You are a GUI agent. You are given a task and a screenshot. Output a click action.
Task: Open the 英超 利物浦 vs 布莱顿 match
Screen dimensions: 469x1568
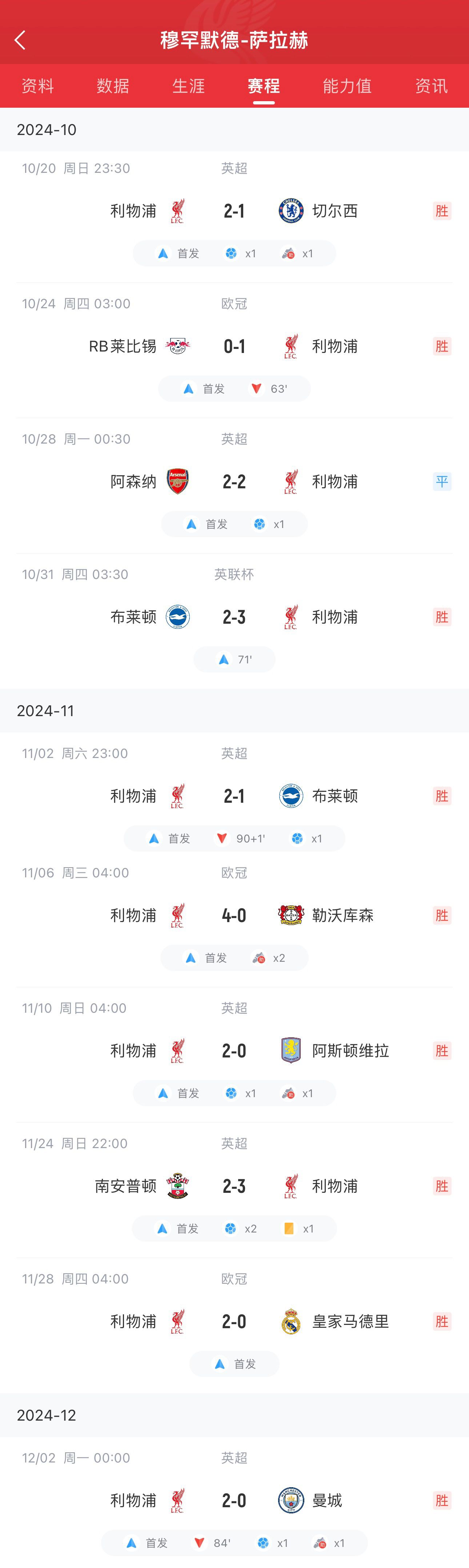(234, 795)
